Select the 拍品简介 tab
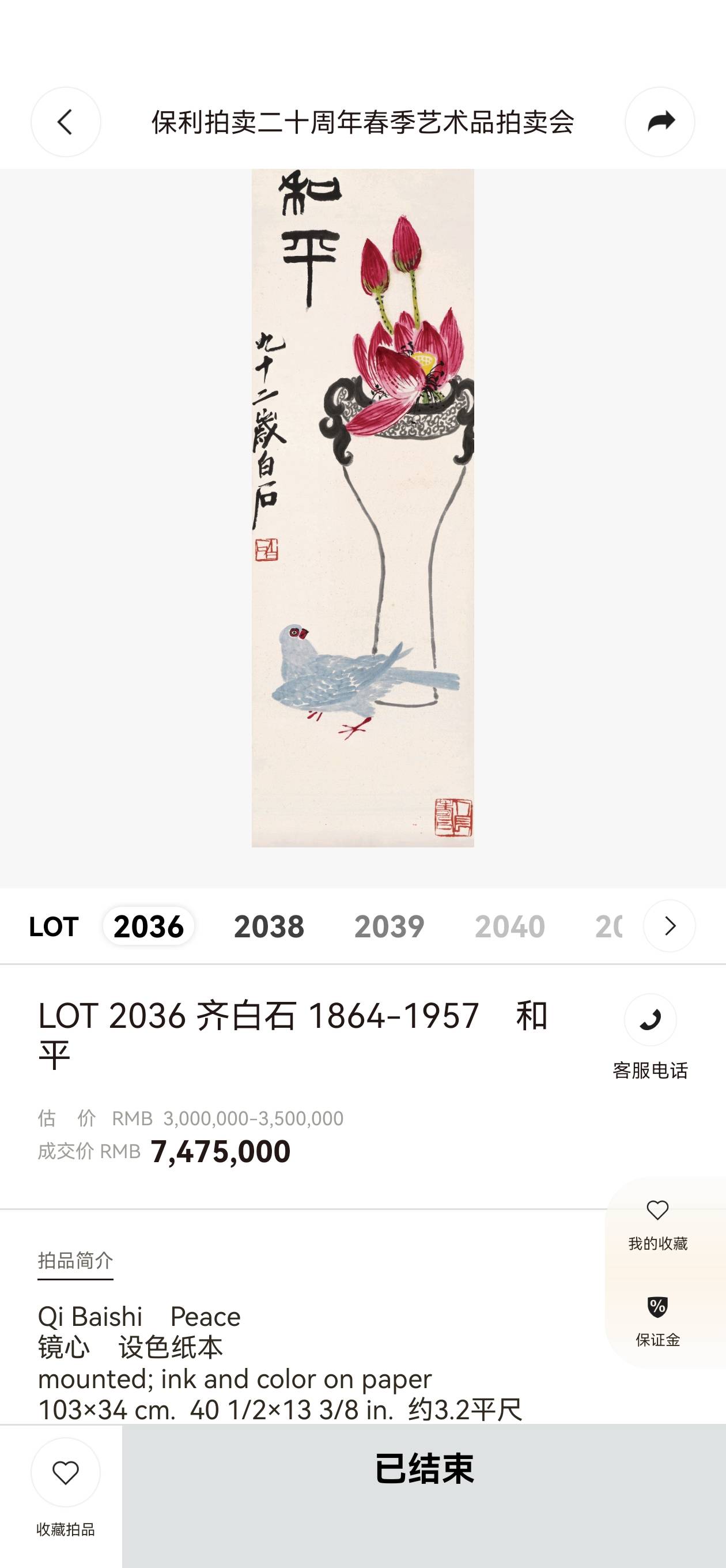Viewport: 726px width, 1568px height. click(75, 1260)
